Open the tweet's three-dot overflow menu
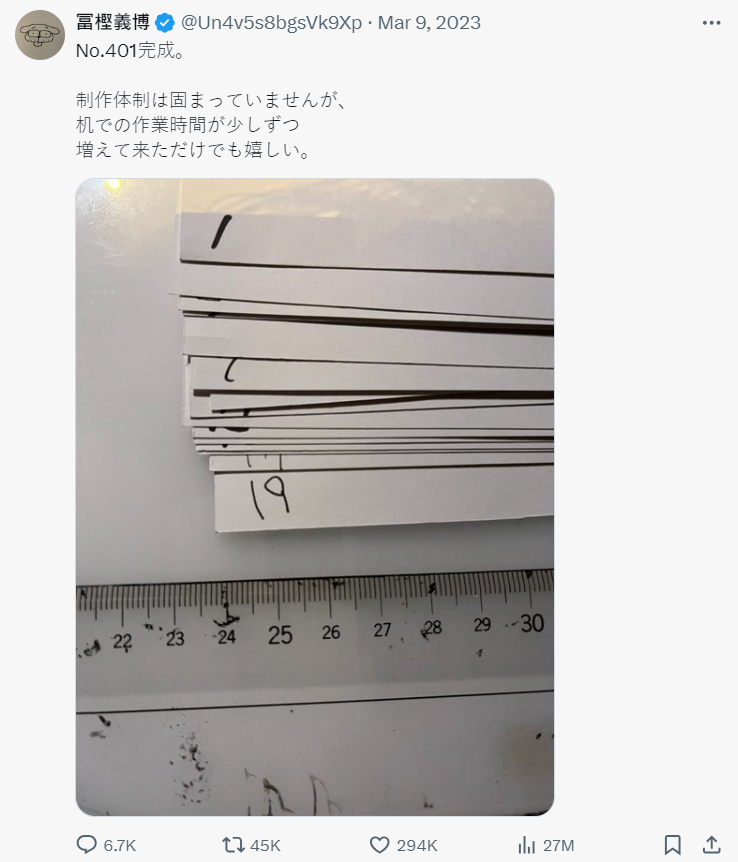The width and height of the screenshot is (738, 862). (711, 22)
